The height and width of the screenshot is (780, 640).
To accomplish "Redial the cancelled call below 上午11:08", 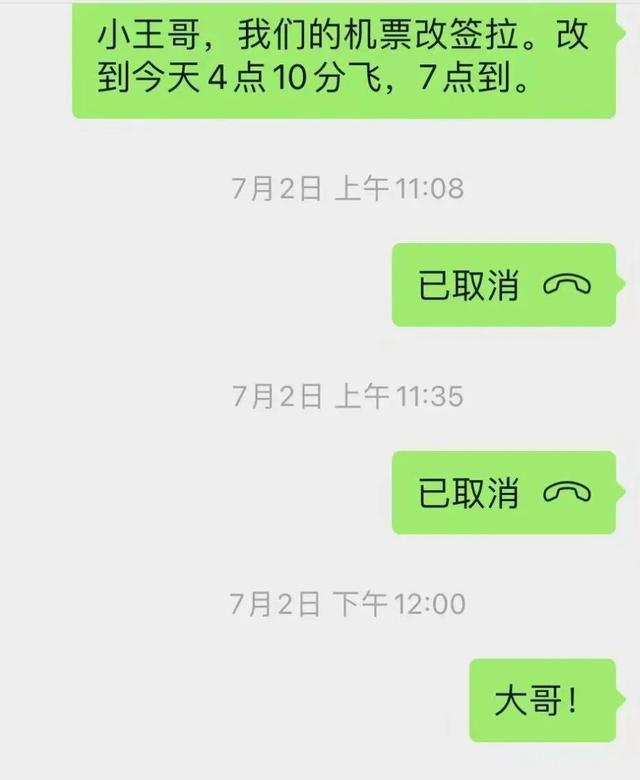I will tap(503, 285).
